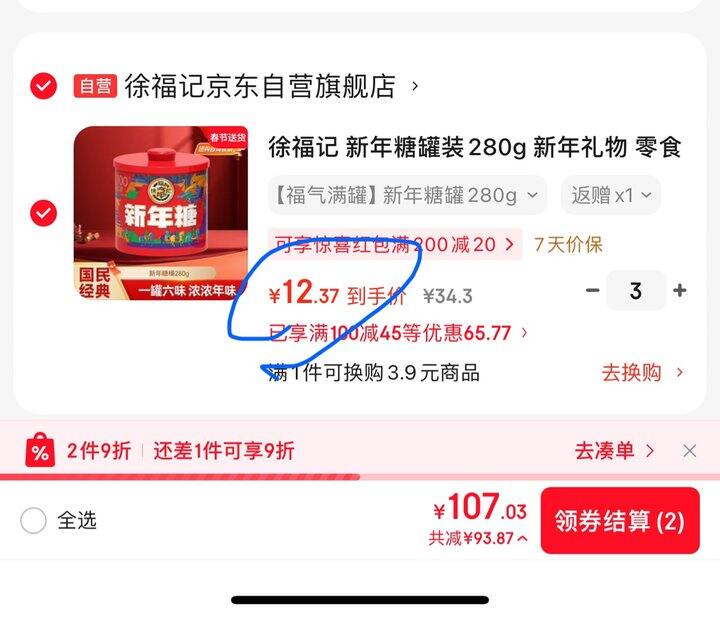Expand the 共减¥93.87 savings breakdown
Image resolution: width=720 pixels, height=618 pixels.
click(478, 538)
